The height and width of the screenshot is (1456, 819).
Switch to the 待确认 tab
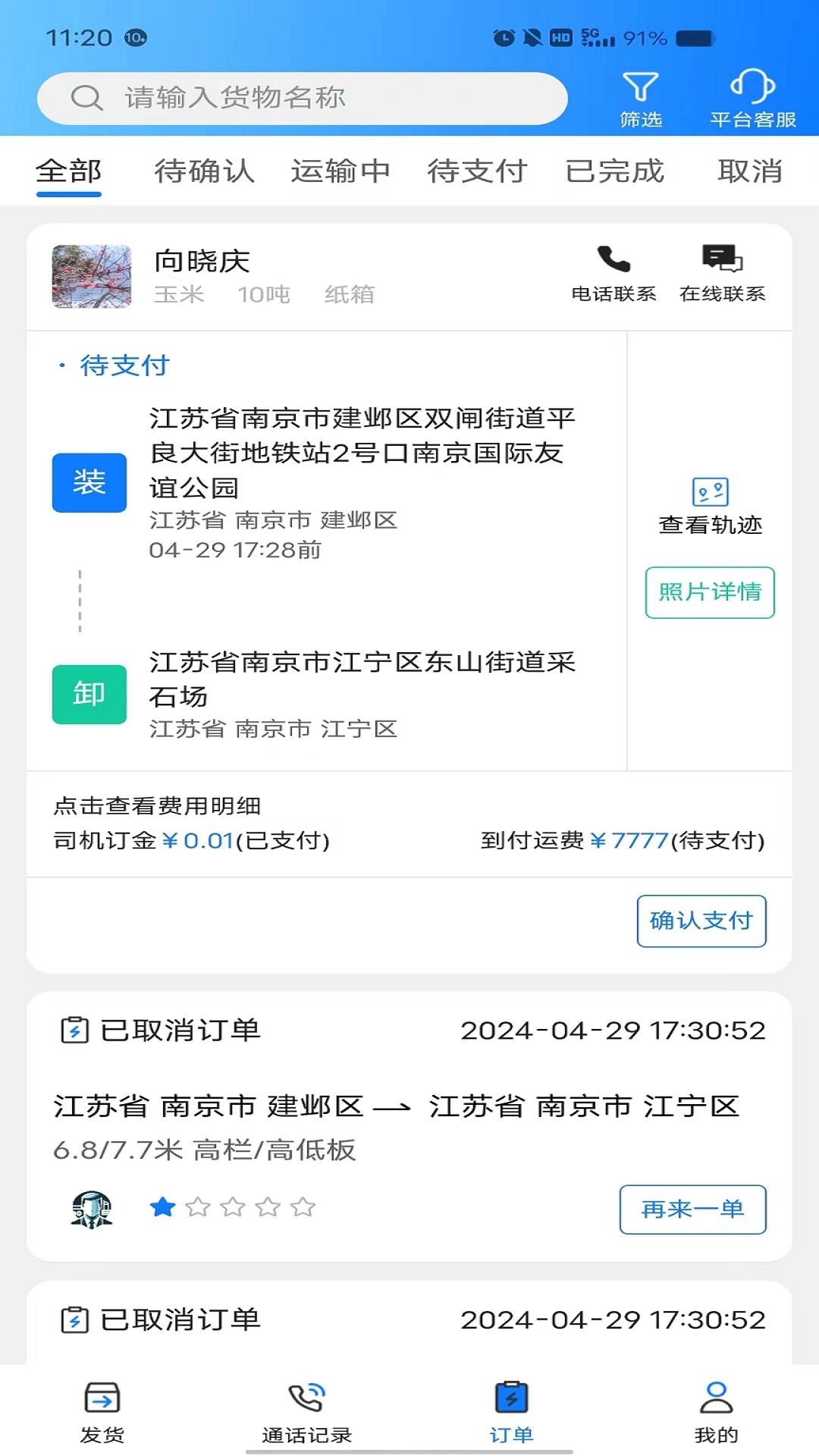203,171
